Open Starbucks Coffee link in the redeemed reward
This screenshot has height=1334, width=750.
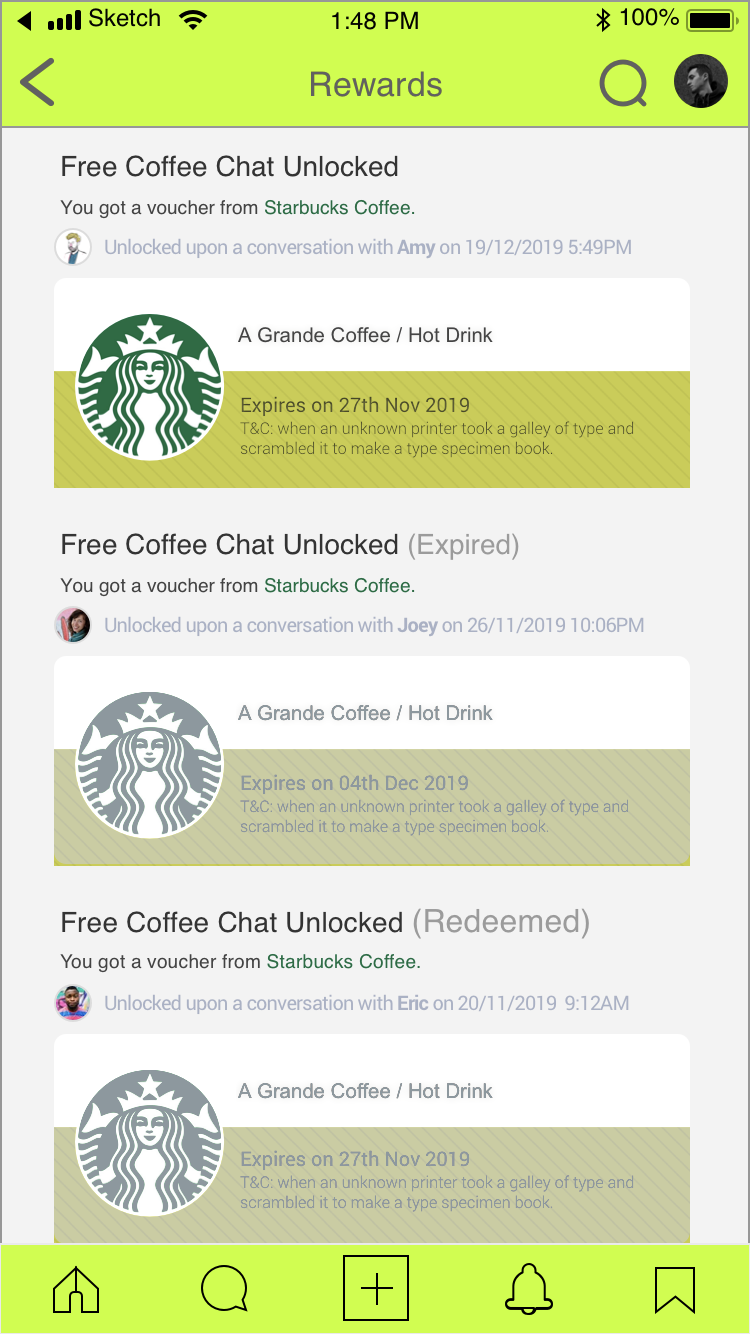[x=342, y=962]
